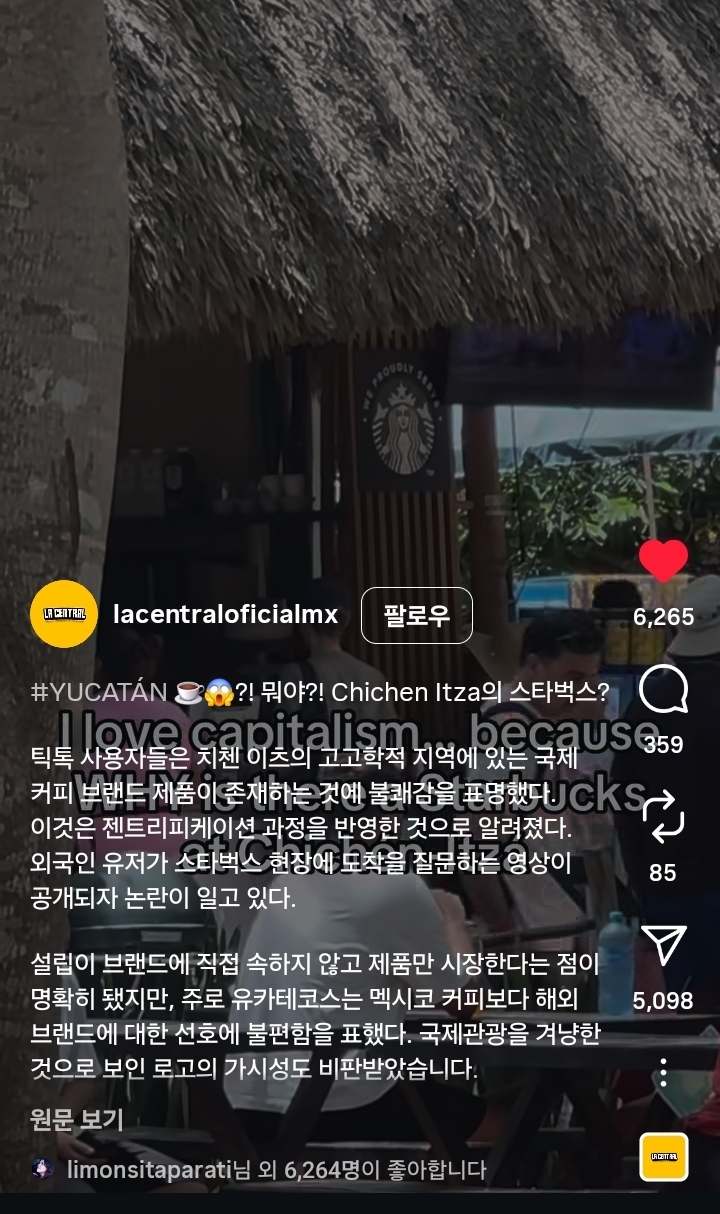Open the #YUCATÁN hashtag
This screenshot has height=1214, width=720.
click(x=97, y=692)
